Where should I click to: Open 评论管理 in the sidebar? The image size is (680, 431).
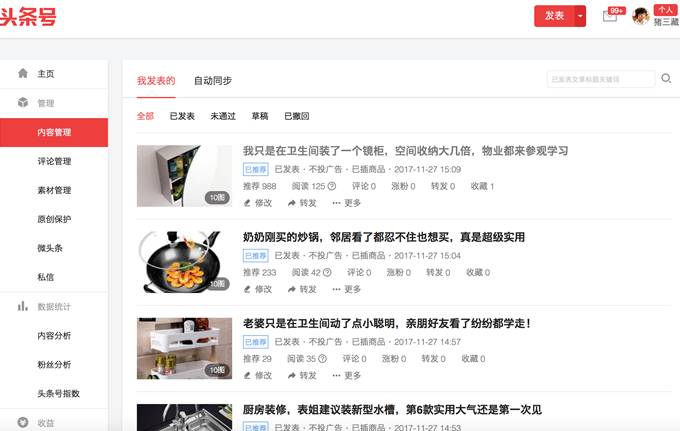(54, 161)
